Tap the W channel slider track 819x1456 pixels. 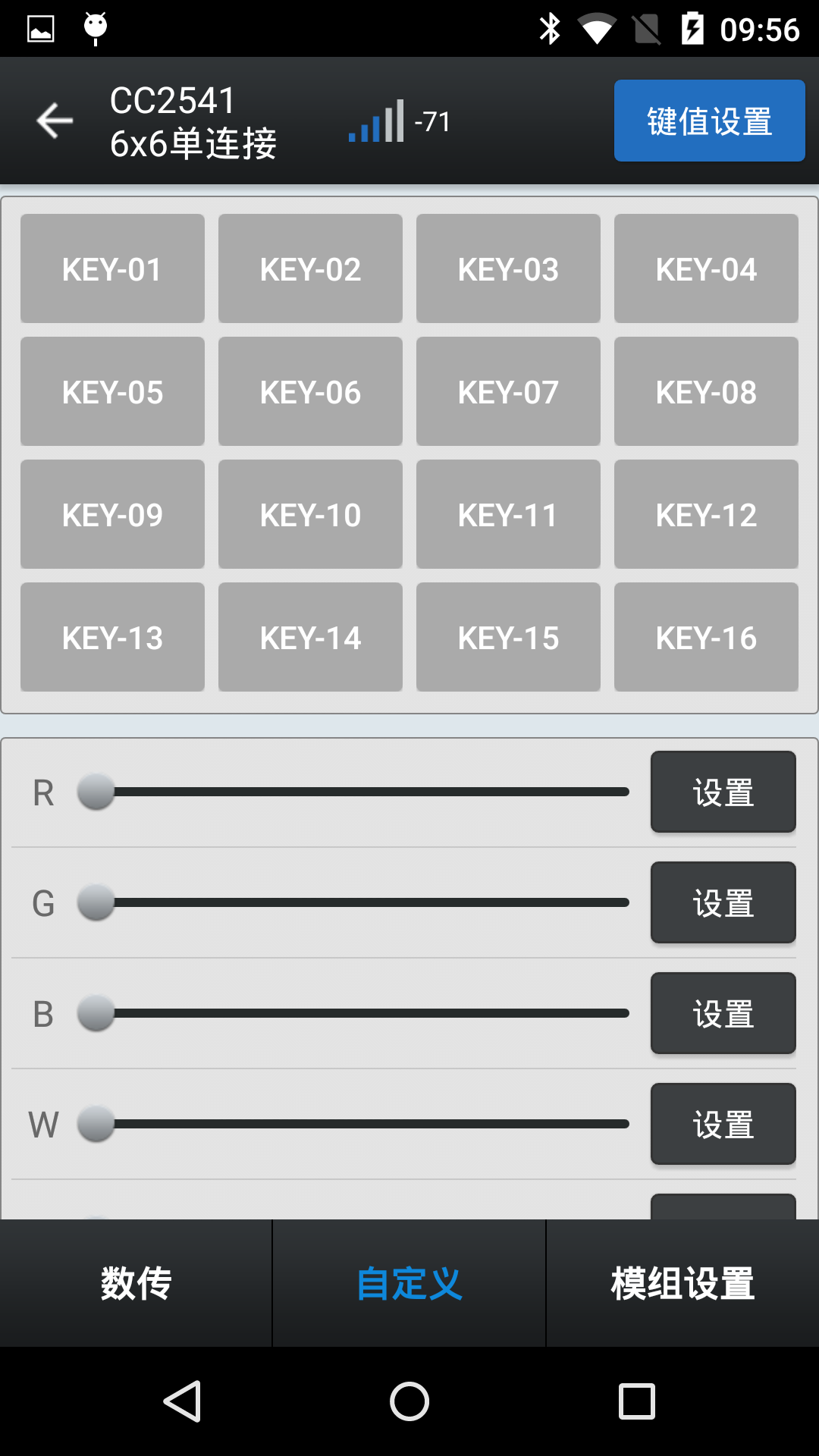[353, 1124]
